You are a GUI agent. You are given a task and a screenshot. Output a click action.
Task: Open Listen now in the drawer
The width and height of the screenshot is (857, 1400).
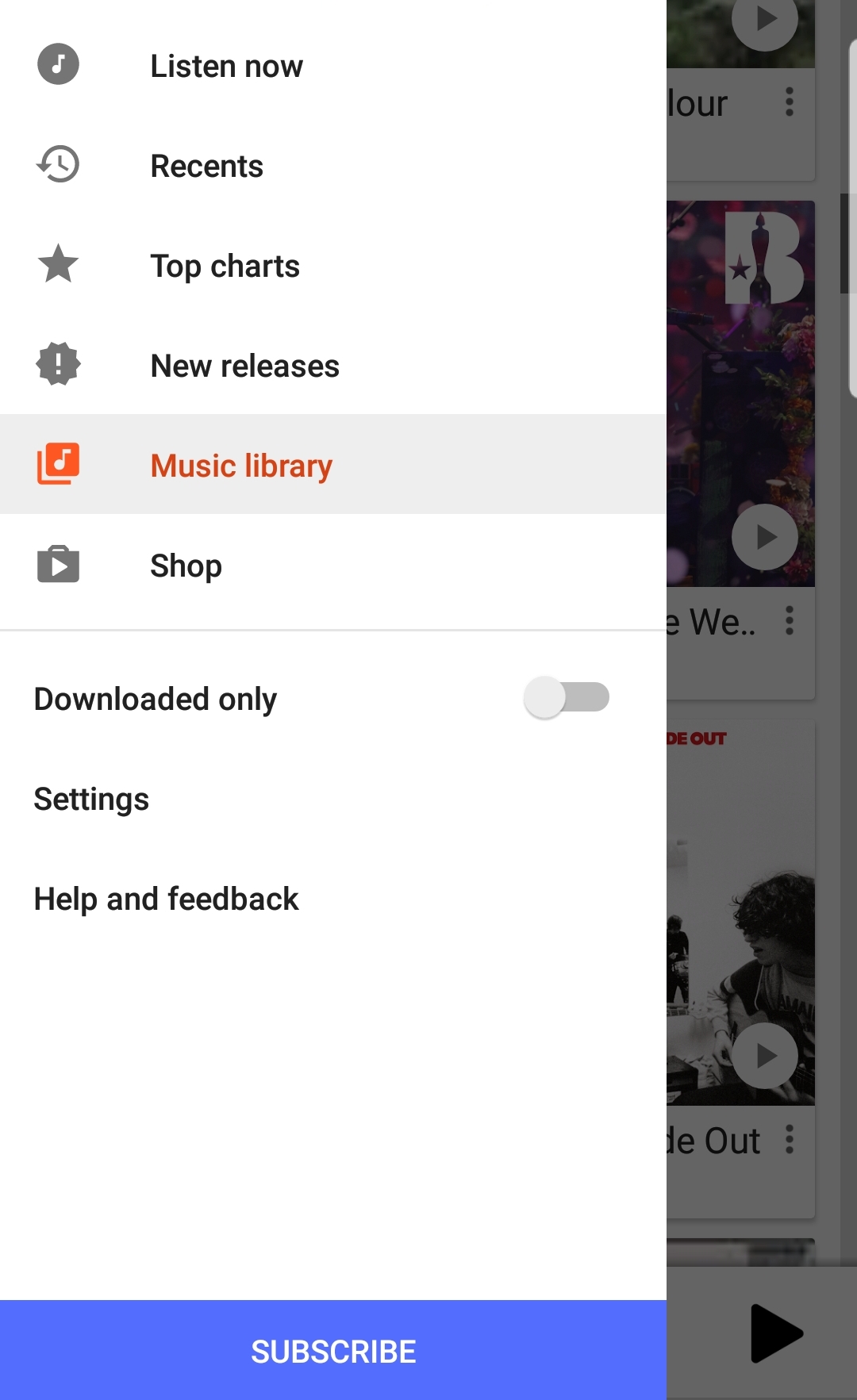[x=333, y=65]
